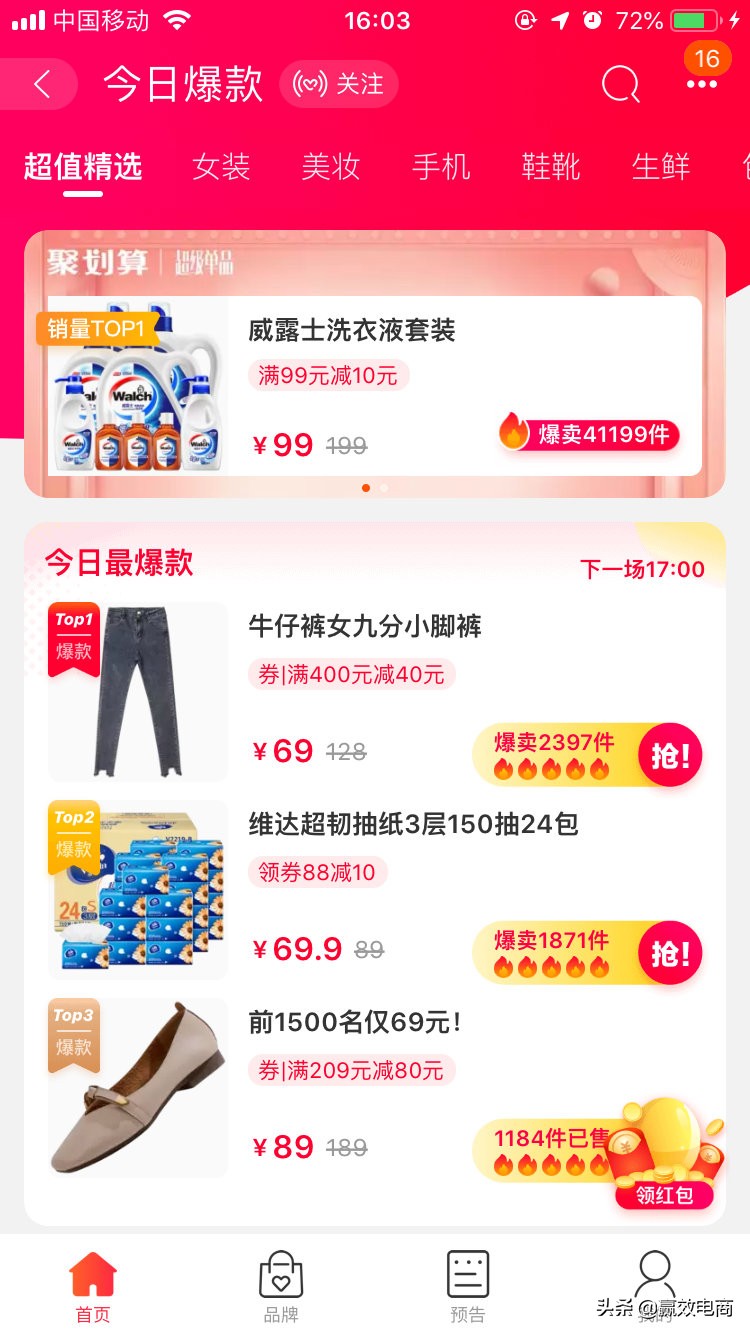Switch to the 生鲜 category tab
Screen dimensions: 750x1334
[x=660, y=168]
